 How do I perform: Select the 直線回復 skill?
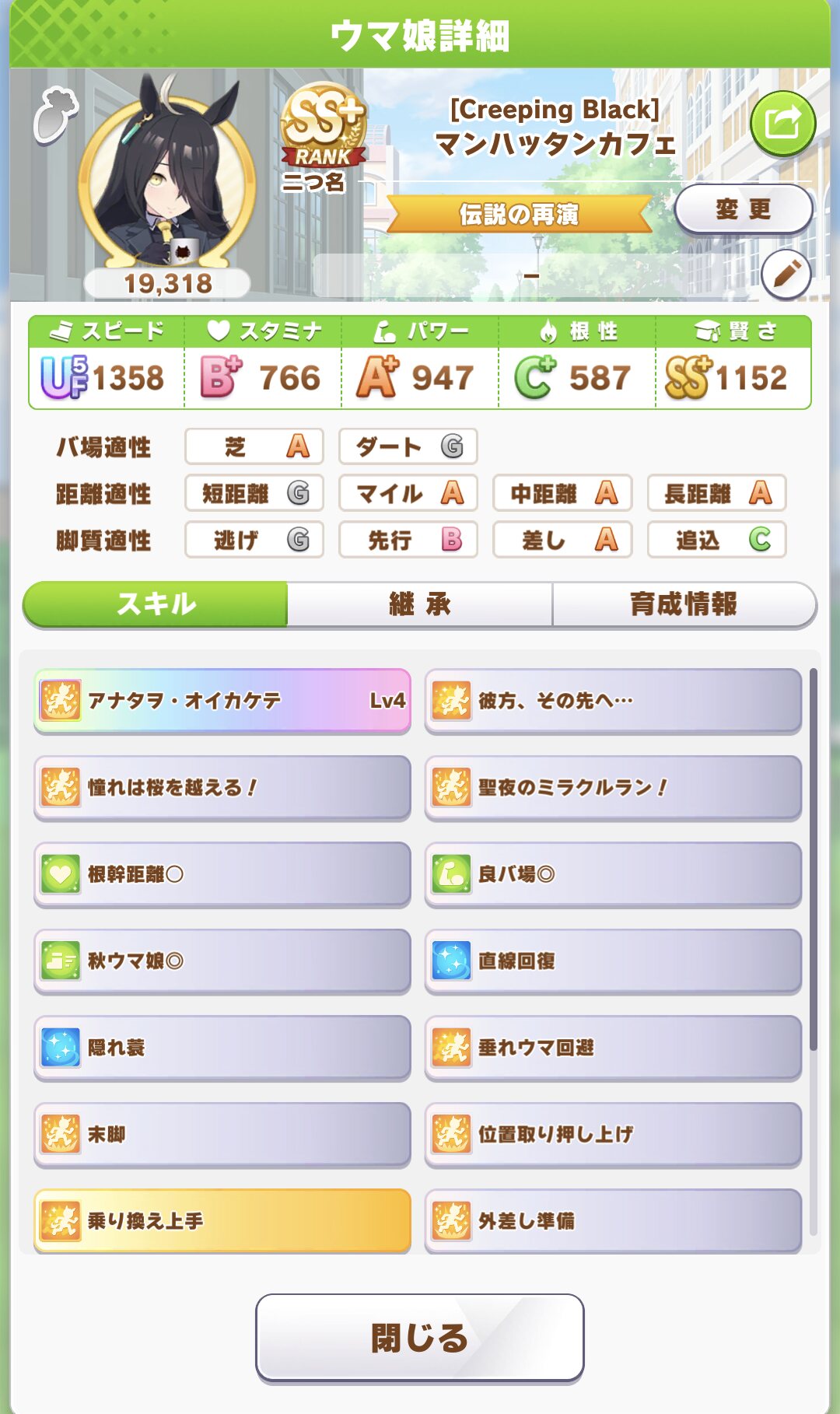pyautogui.click(x=613, y=961)
